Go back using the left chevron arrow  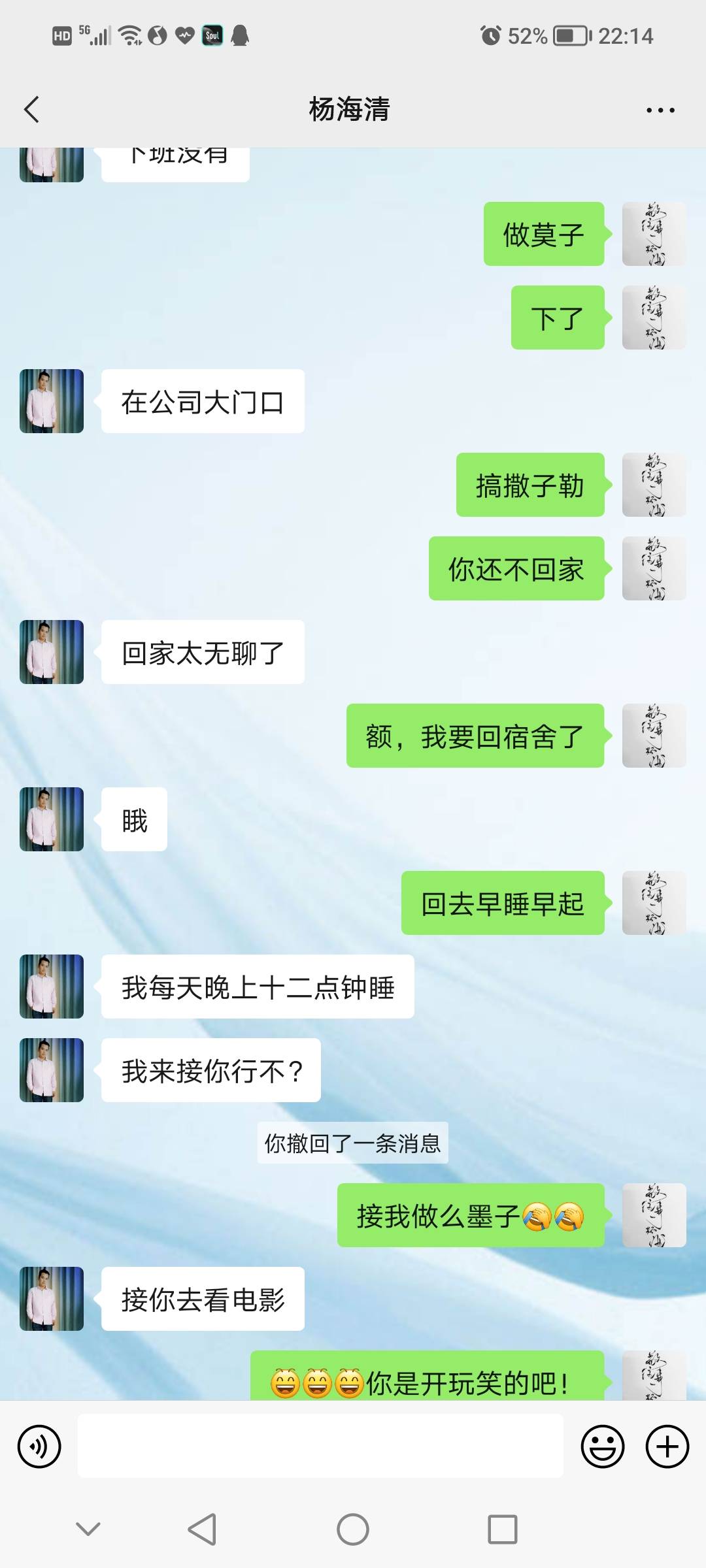point(31,110)
